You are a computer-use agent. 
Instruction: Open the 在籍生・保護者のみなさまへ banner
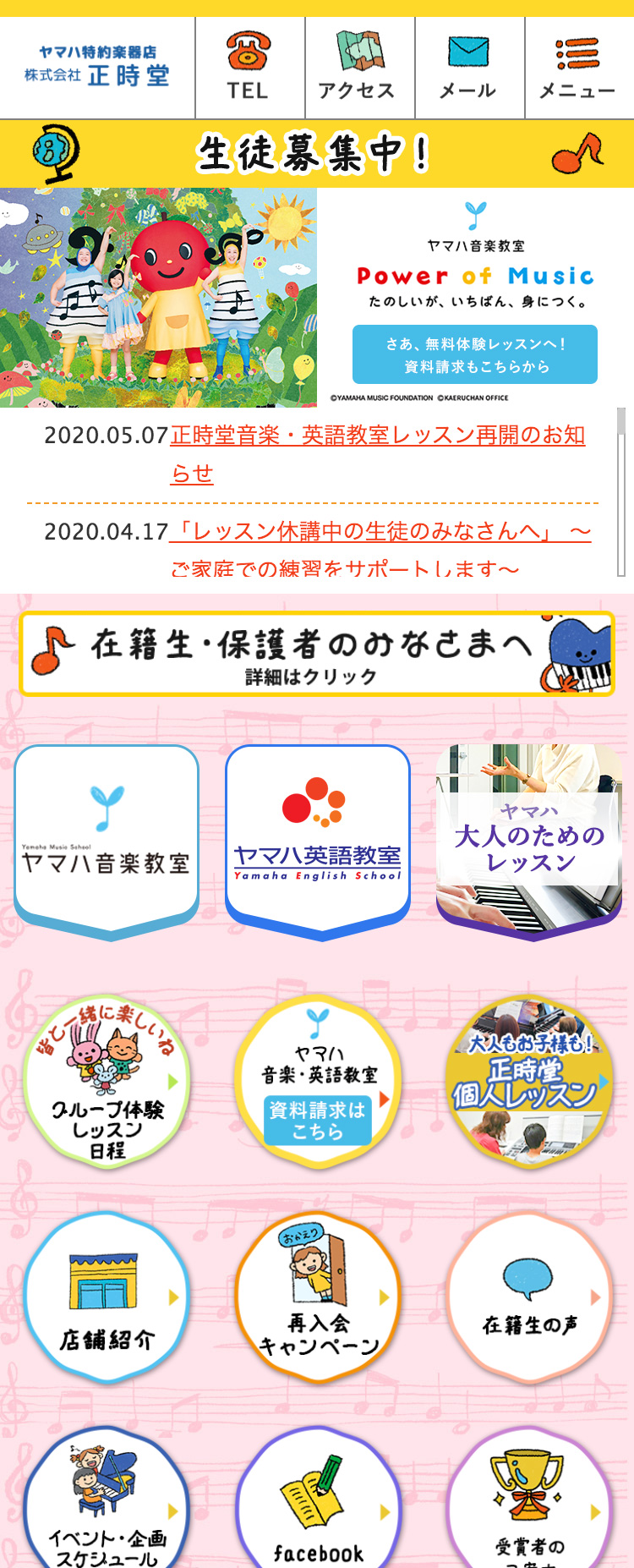(316, 654)
